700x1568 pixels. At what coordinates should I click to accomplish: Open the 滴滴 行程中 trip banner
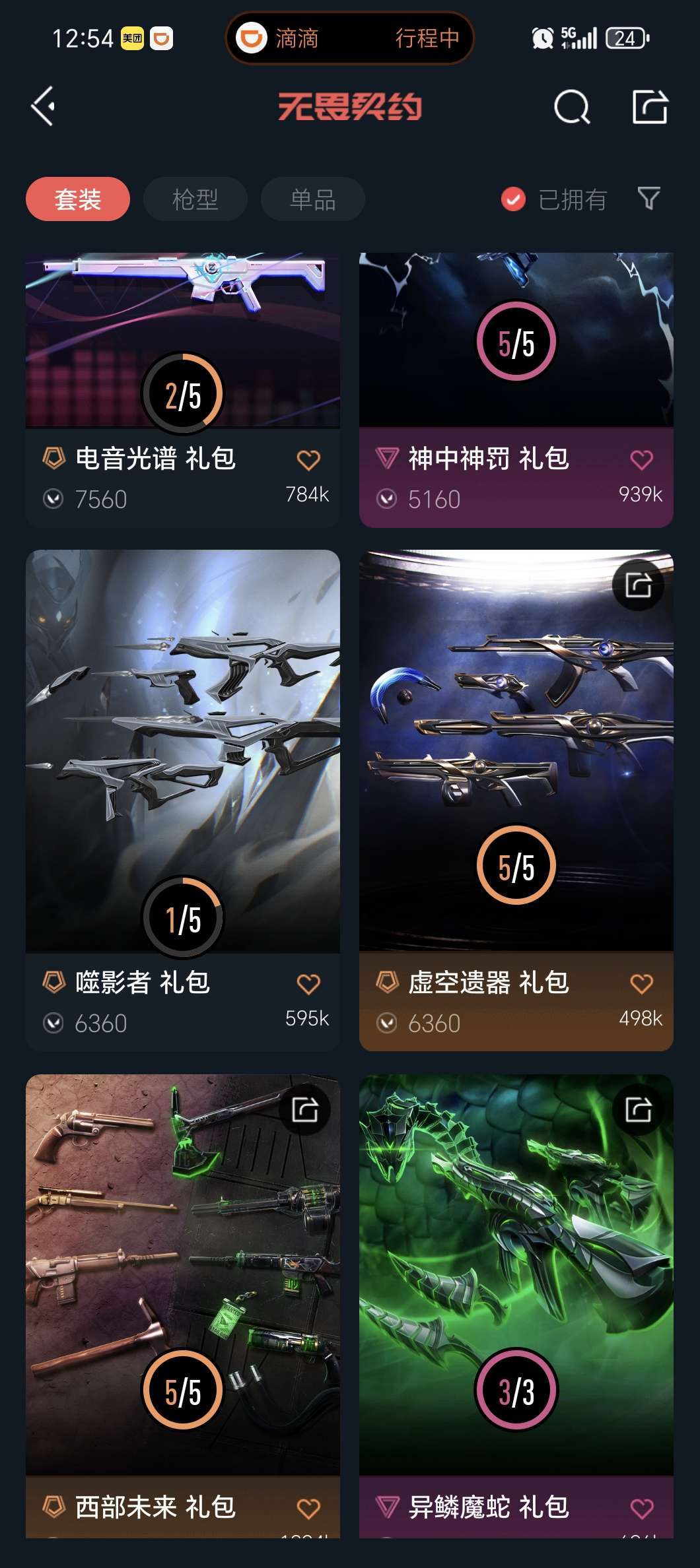coord(351,38)
